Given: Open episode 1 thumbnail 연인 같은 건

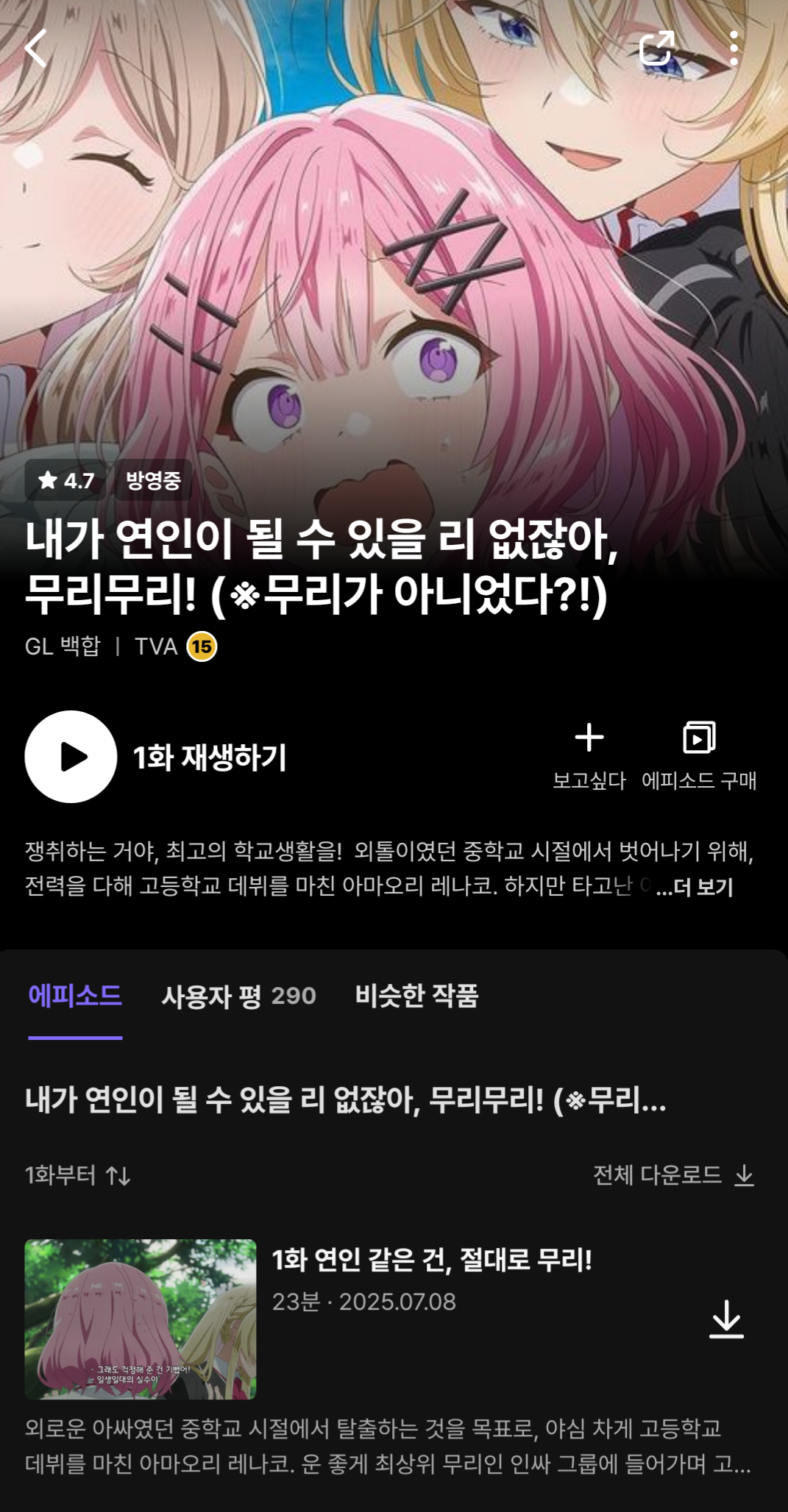Looking at the screenshot, I should [x=141, y=1319].
